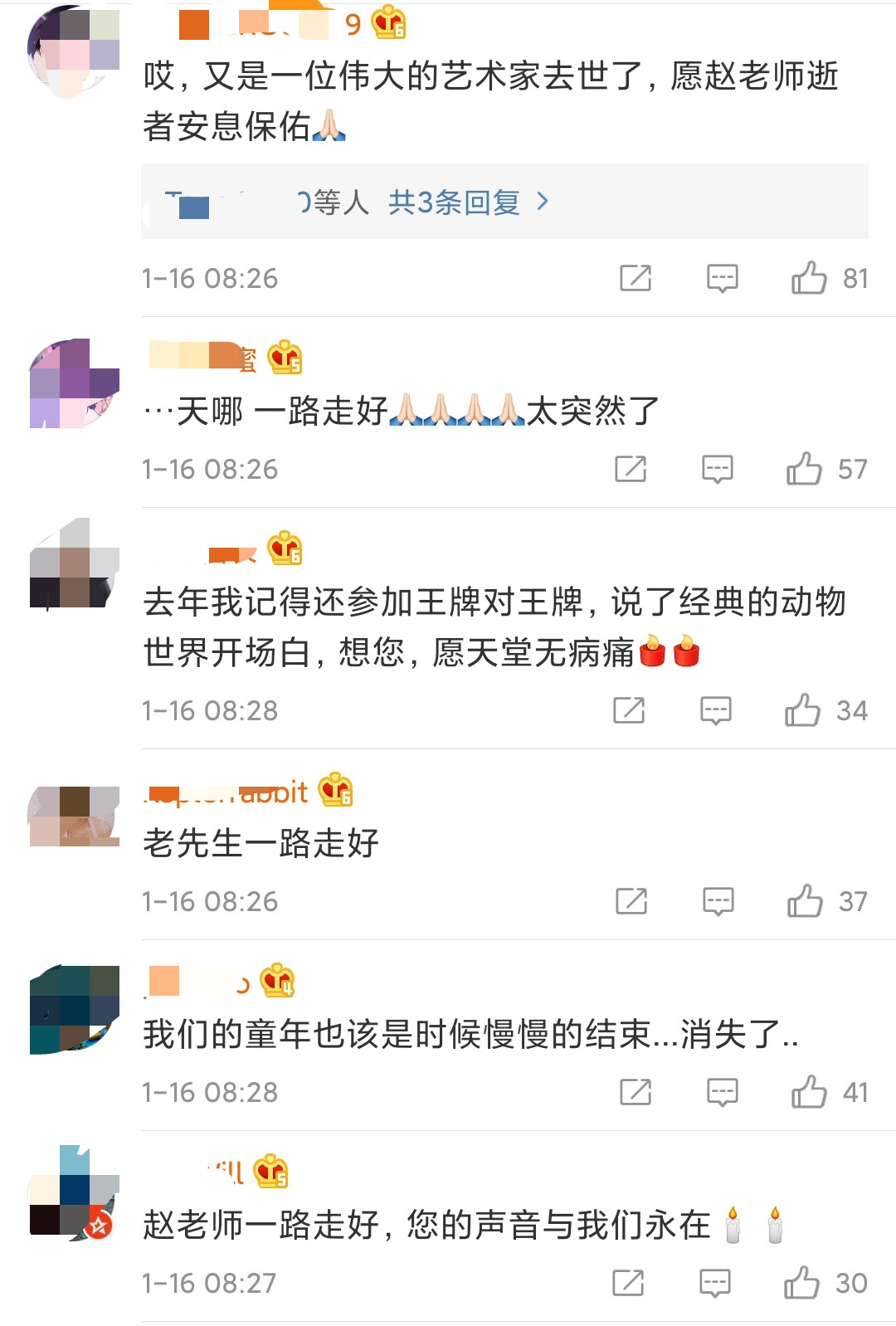The image size is (896, 1326).
Task: Like the 赵老师一路走好 comment
Action: 801,1283
